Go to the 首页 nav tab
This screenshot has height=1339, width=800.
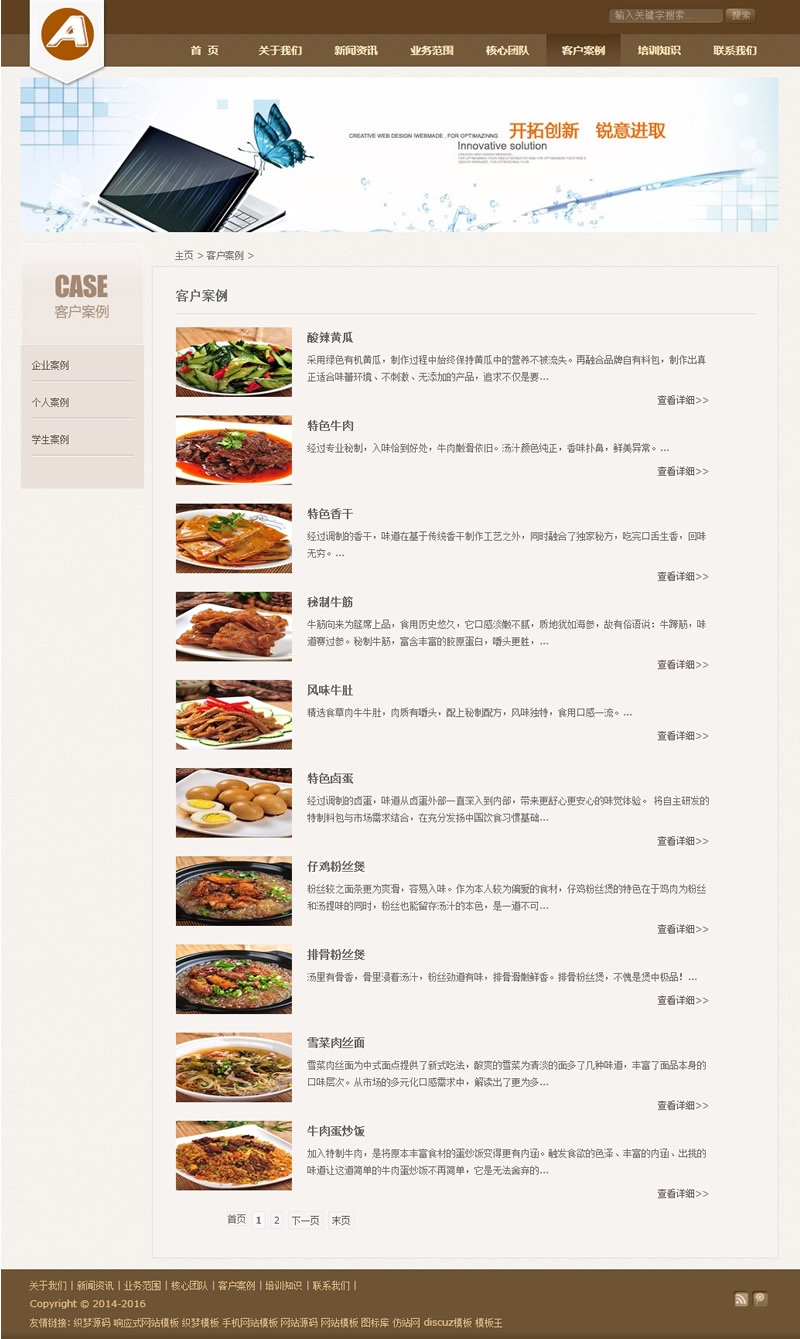(204, 51)
